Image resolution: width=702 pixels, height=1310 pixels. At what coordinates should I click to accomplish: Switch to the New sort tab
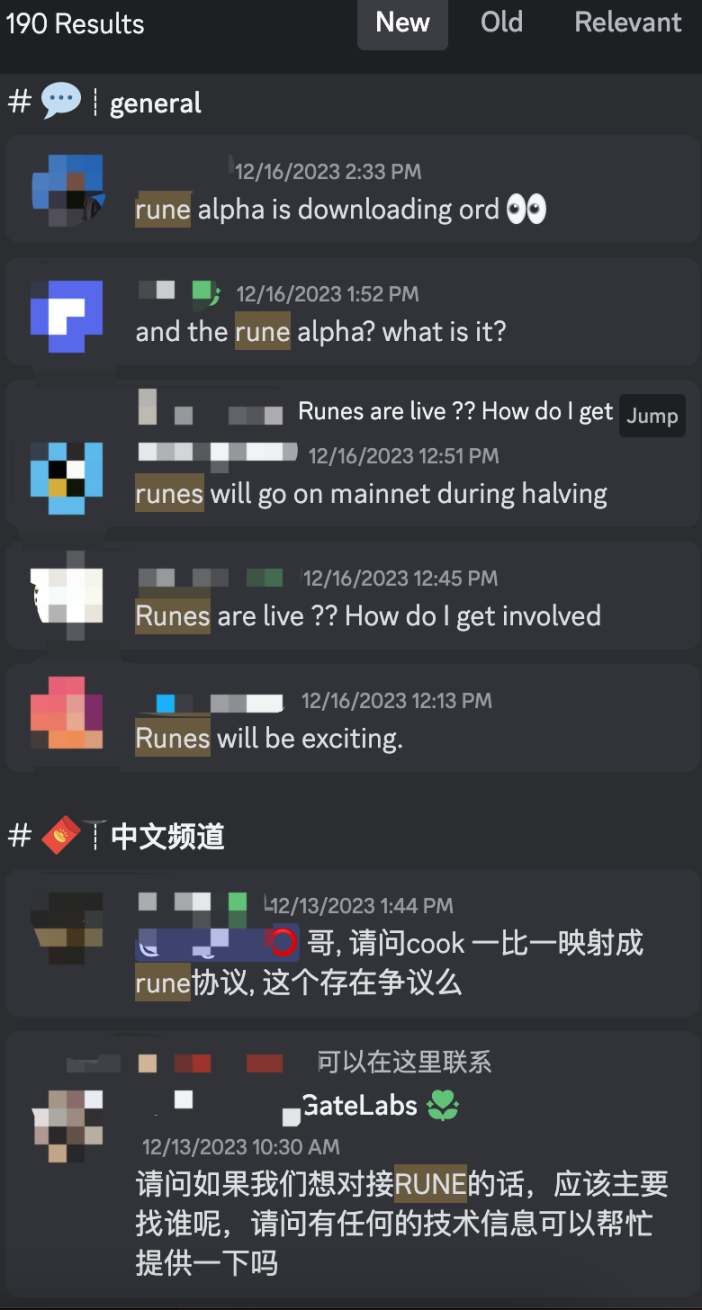click(402, 23)
